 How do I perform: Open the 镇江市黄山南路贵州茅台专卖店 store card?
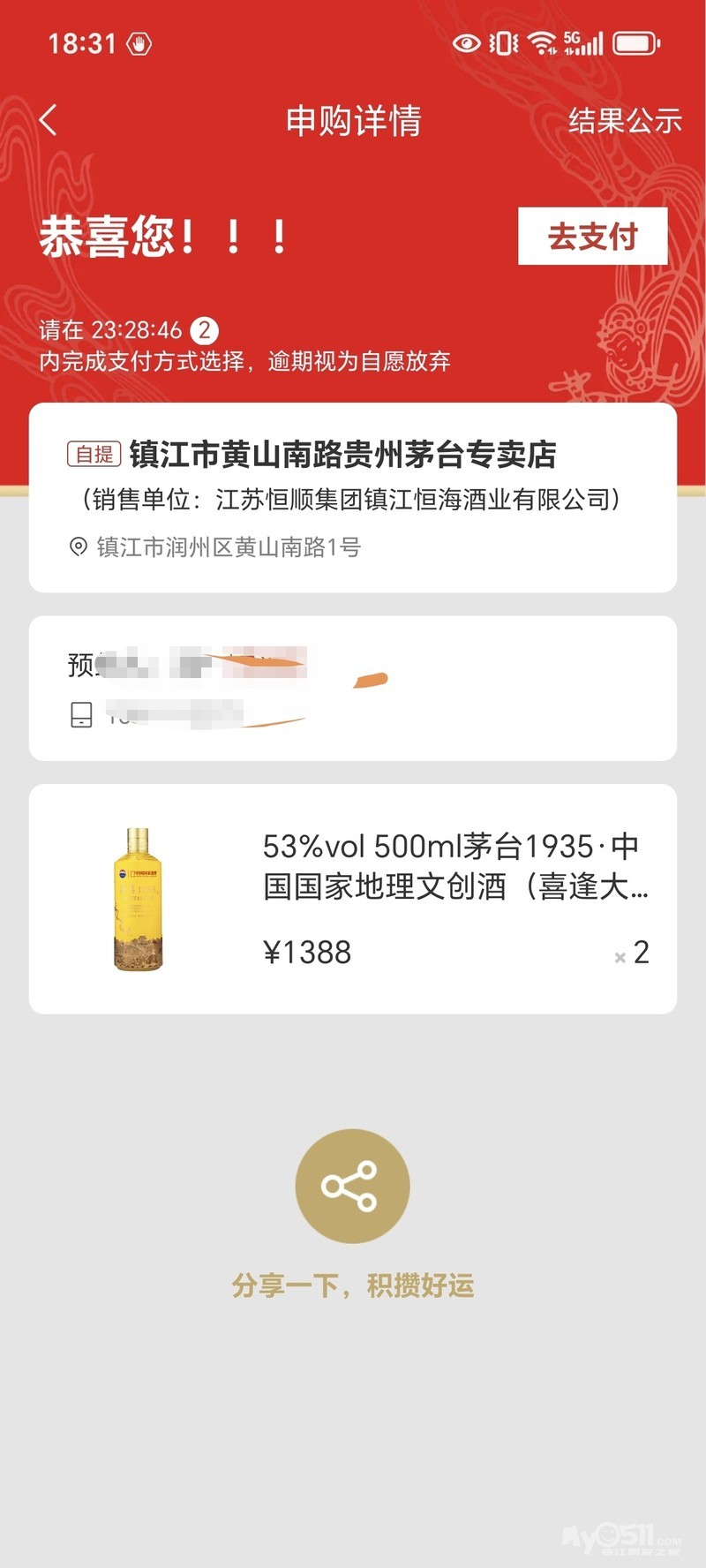(x=353, y=497)
